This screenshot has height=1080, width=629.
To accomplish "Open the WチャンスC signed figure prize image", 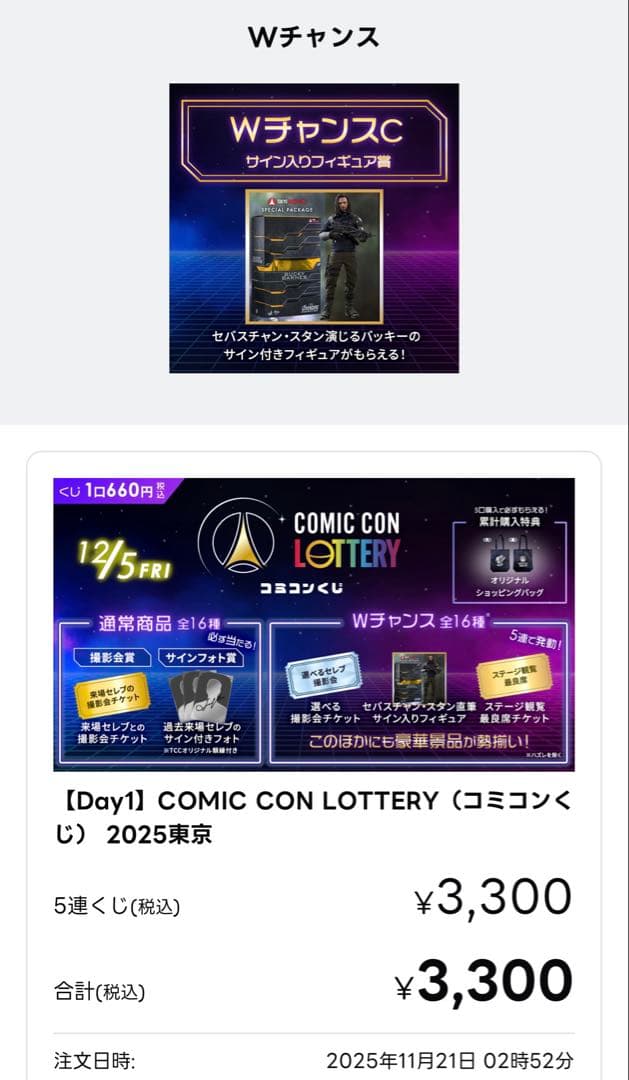I will click(314, 228).
